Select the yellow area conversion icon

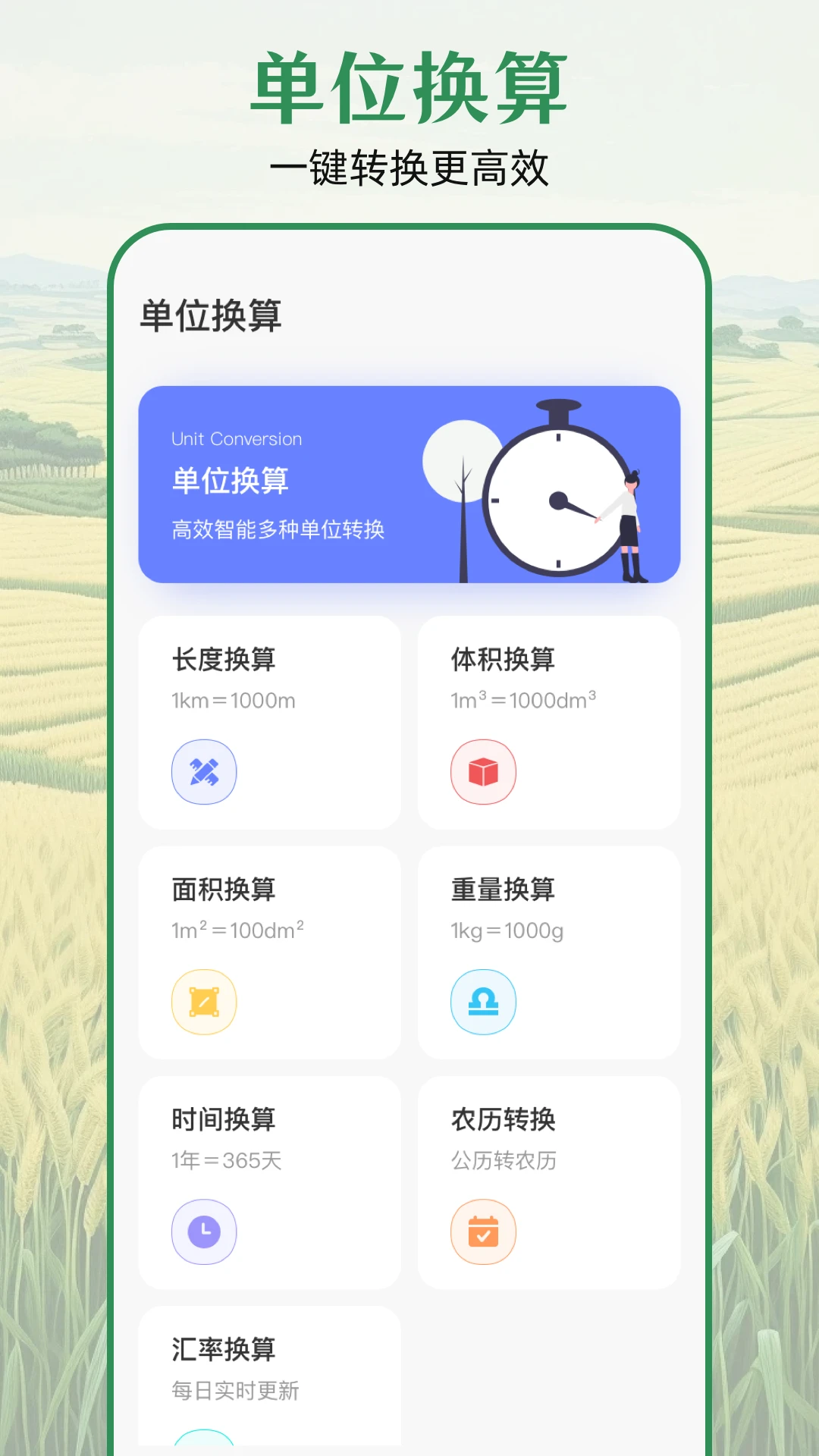[203, 1002]
